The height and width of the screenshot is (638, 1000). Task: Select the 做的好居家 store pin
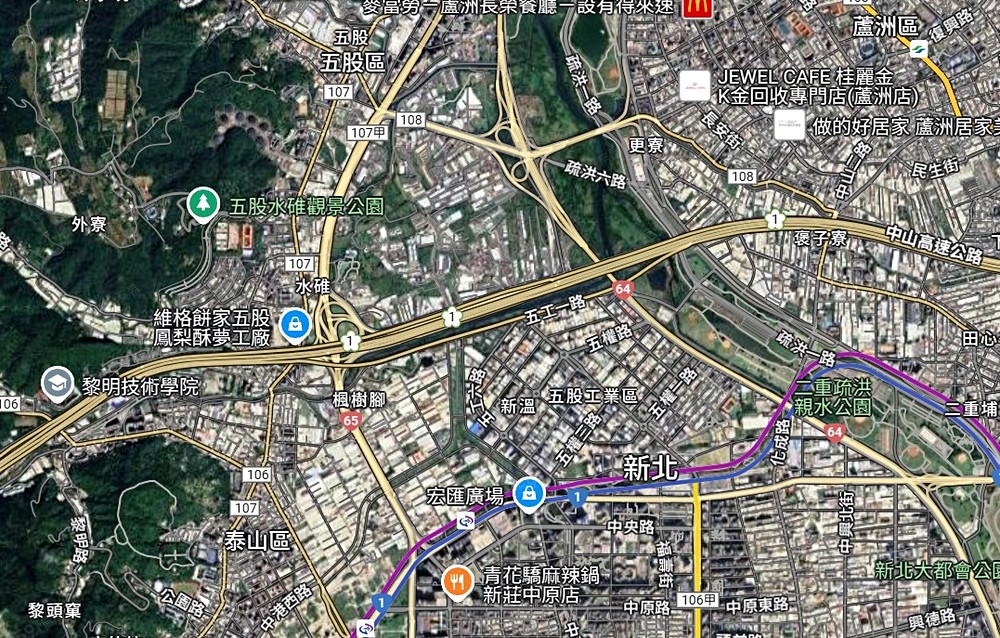point(789,125)
